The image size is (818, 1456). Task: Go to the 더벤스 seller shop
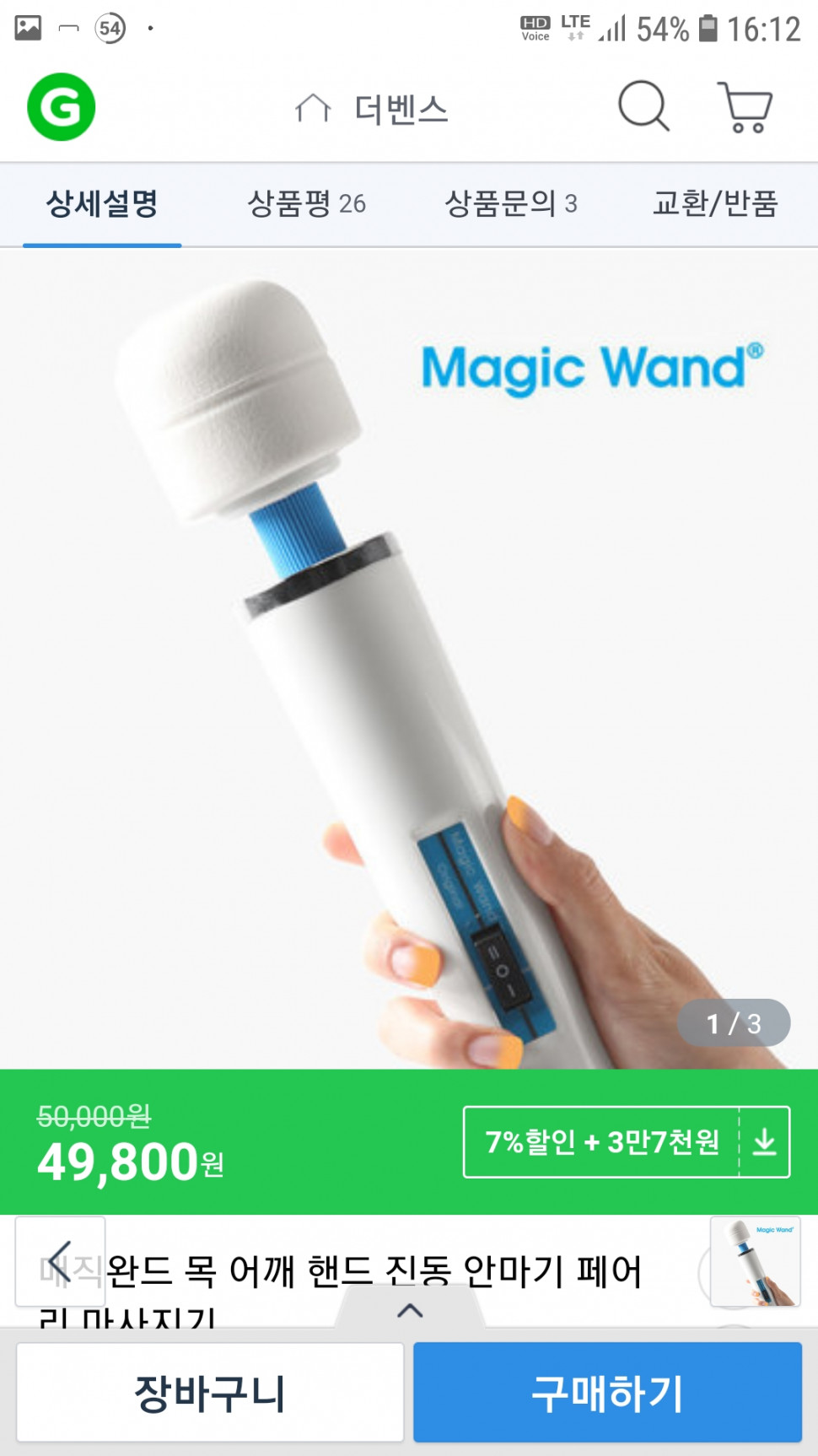[373, 109]
